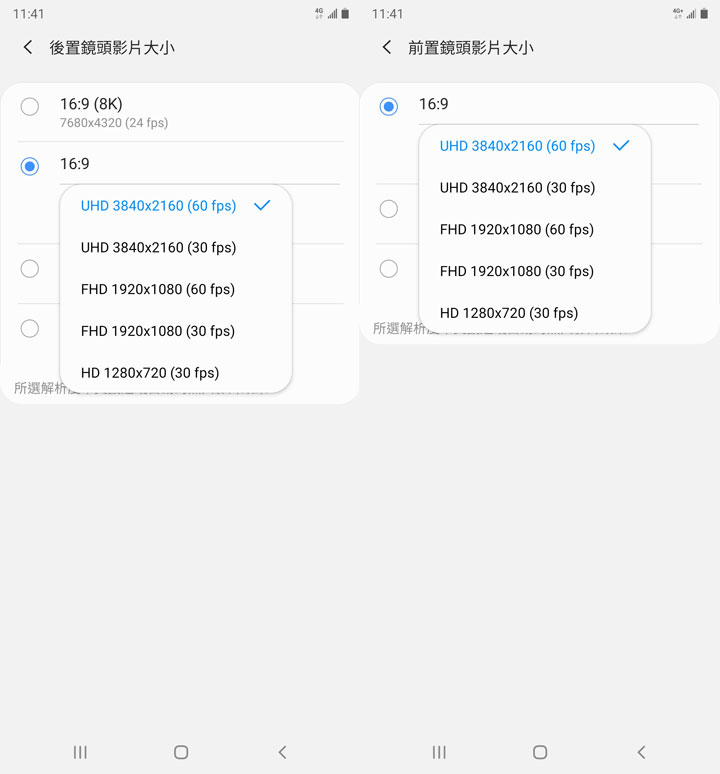The height and width of the screenshot is (774, 720).
Task: Open the Recents button in left navigation bar
Action: click(80, 752)
